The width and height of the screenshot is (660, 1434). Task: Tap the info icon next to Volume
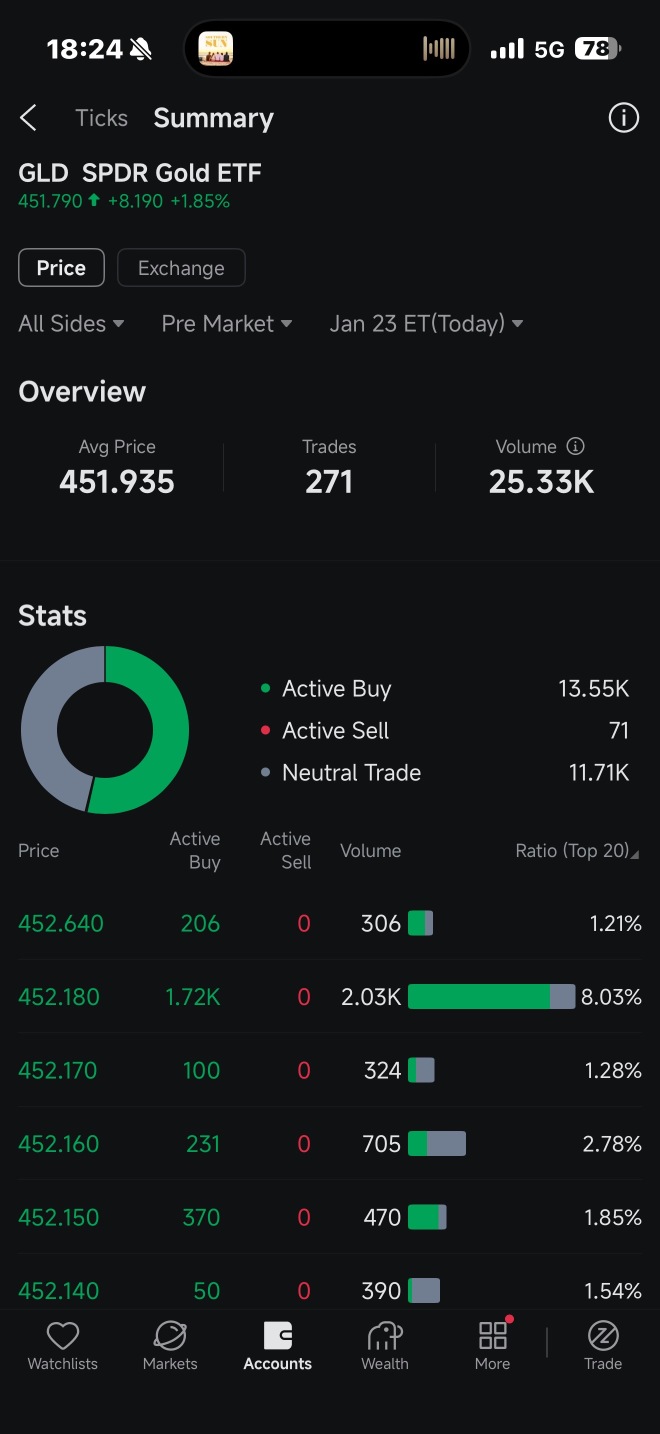[575, 447]
